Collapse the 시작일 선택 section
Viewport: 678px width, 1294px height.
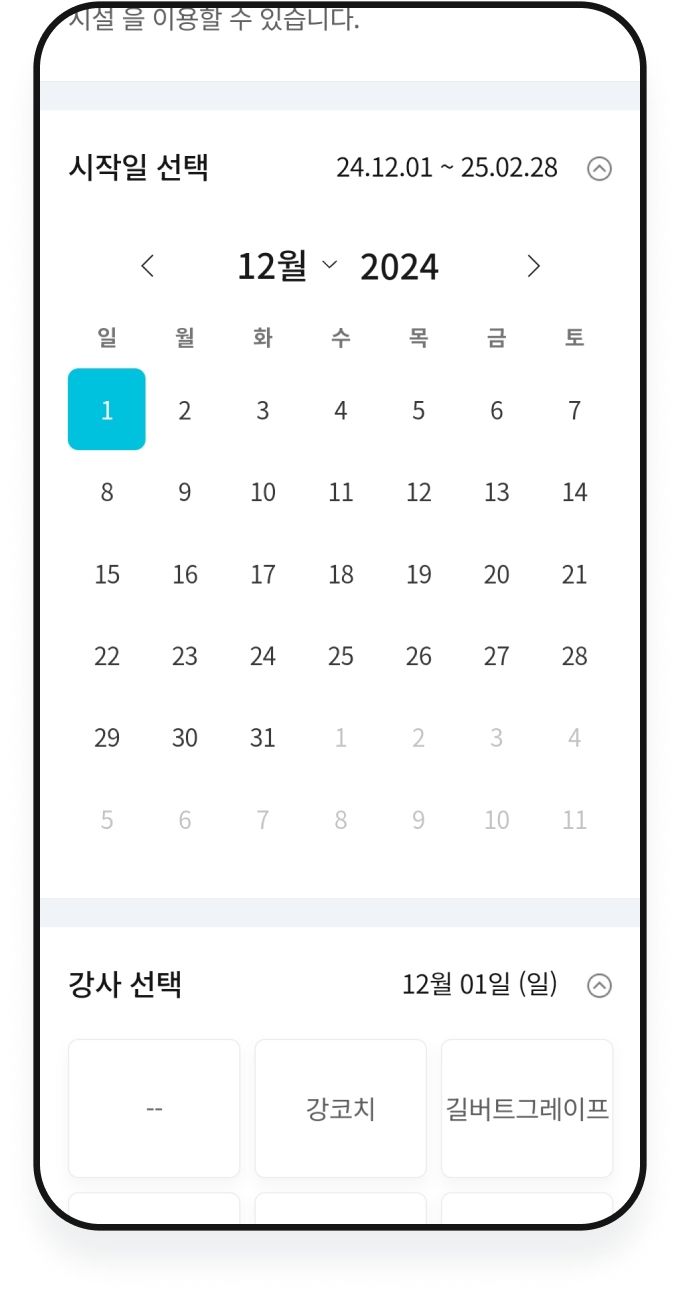pyautogui.click(x=599, y=169)
